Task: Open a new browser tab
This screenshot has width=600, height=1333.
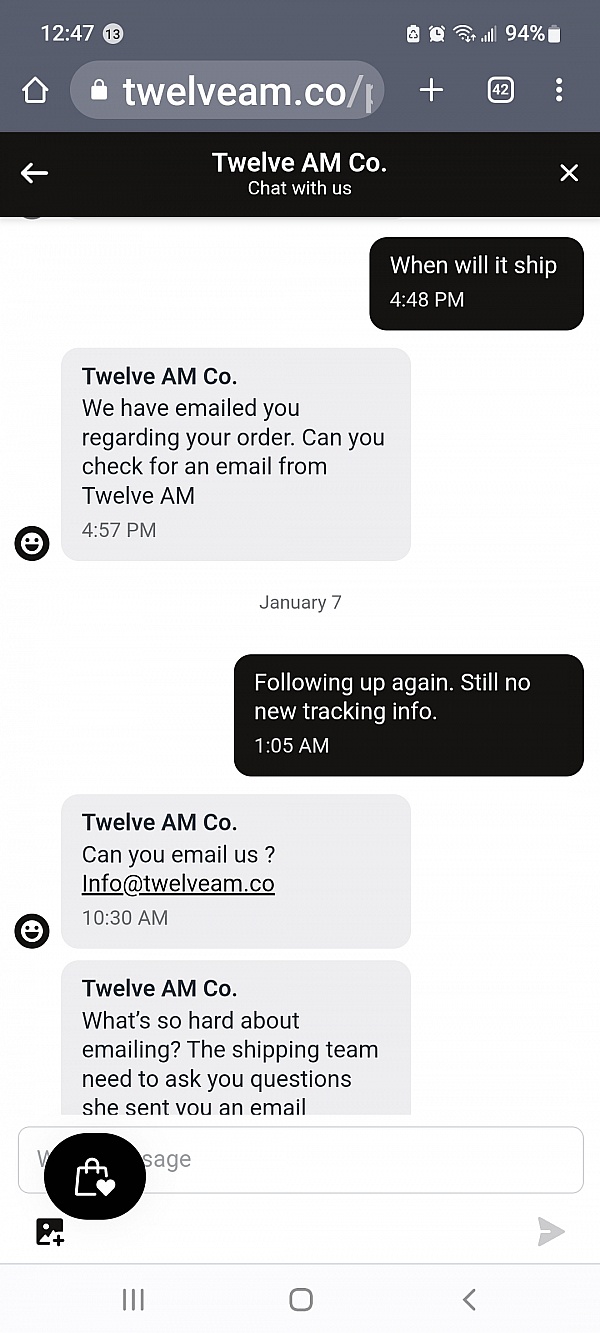Action: pos(431,91)
